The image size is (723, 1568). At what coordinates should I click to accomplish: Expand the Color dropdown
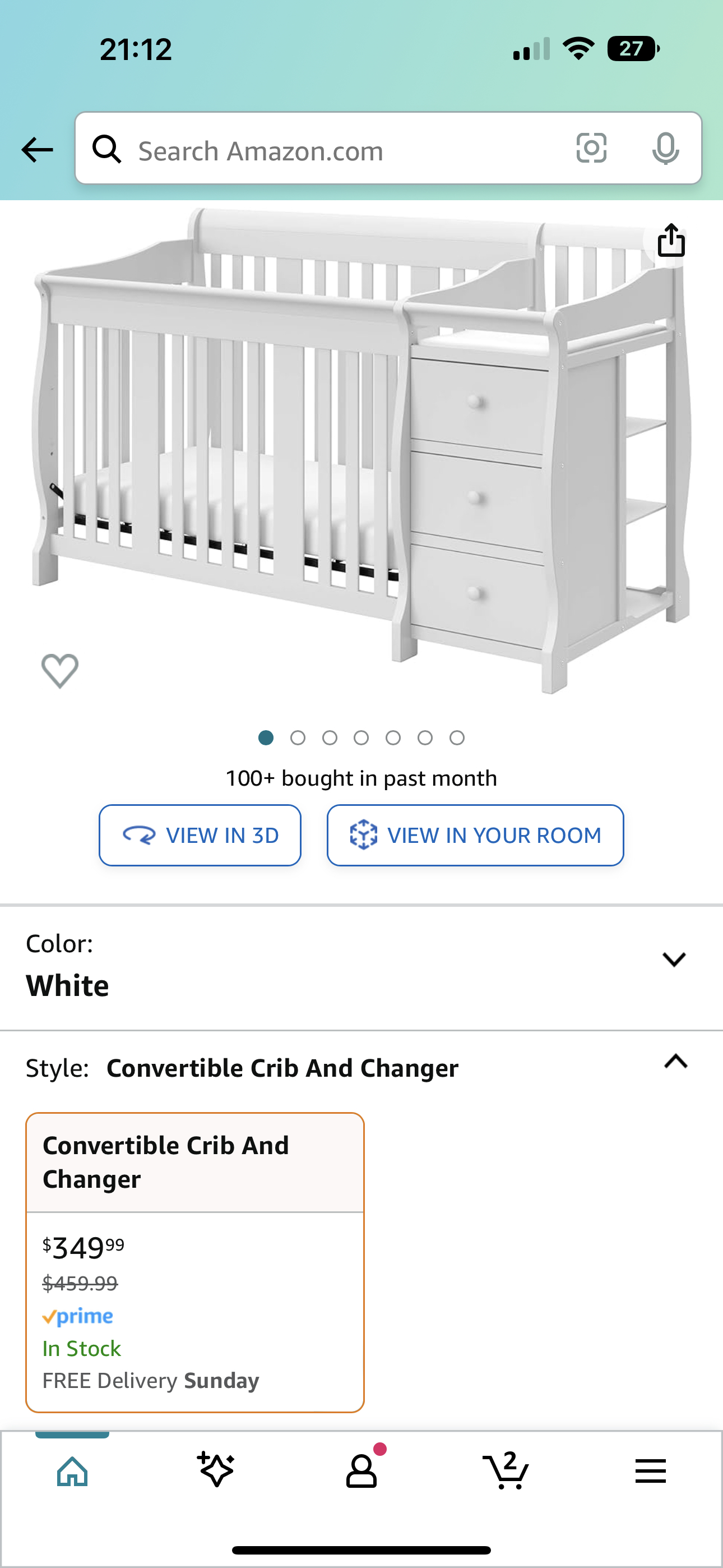(x=674, y=960)
